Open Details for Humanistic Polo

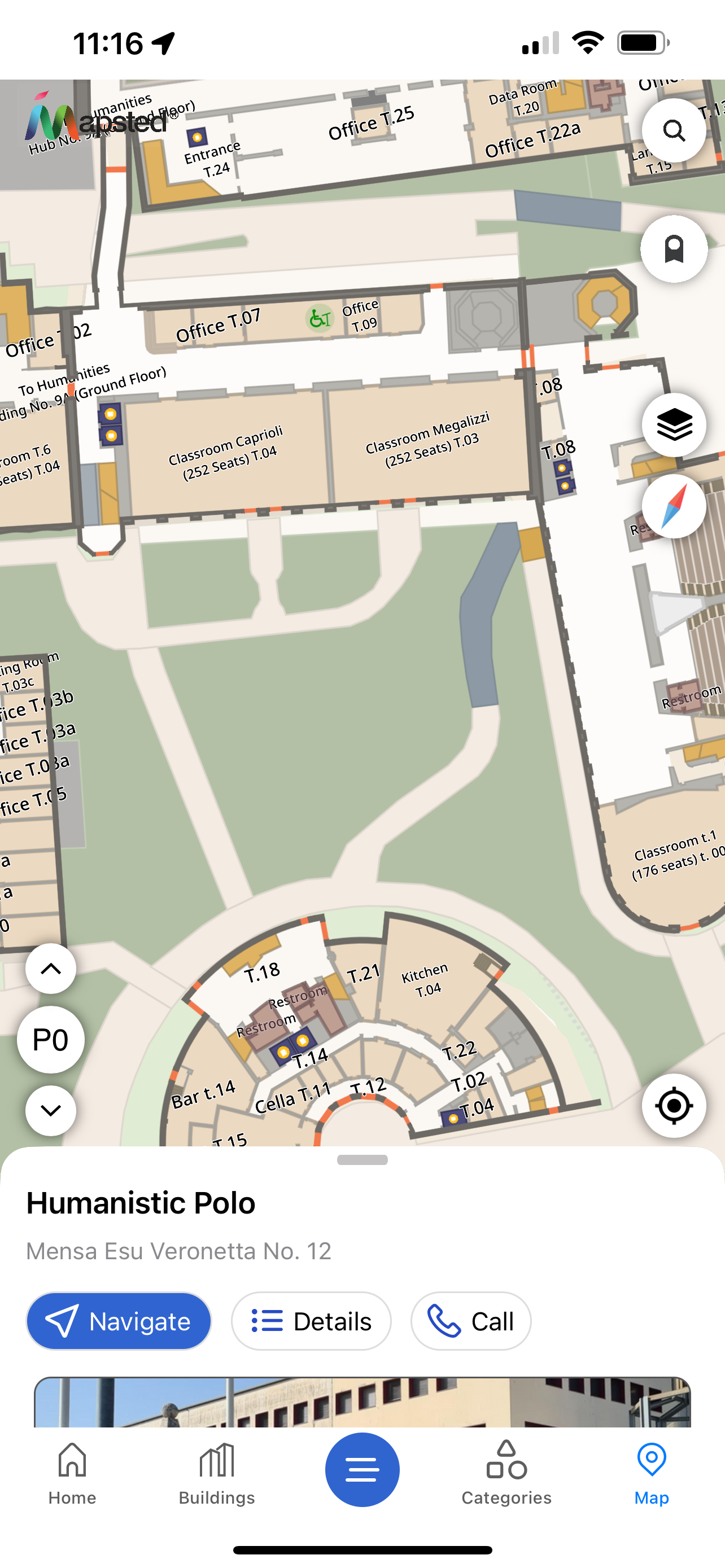point(311,1321)
